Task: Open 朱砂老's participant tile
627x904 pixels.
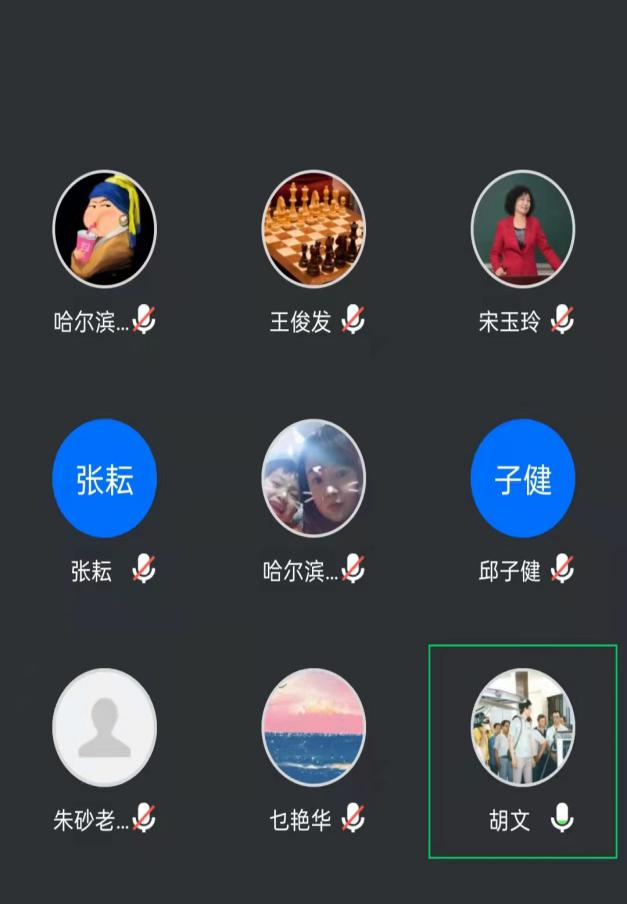Action: pos(104,727)
